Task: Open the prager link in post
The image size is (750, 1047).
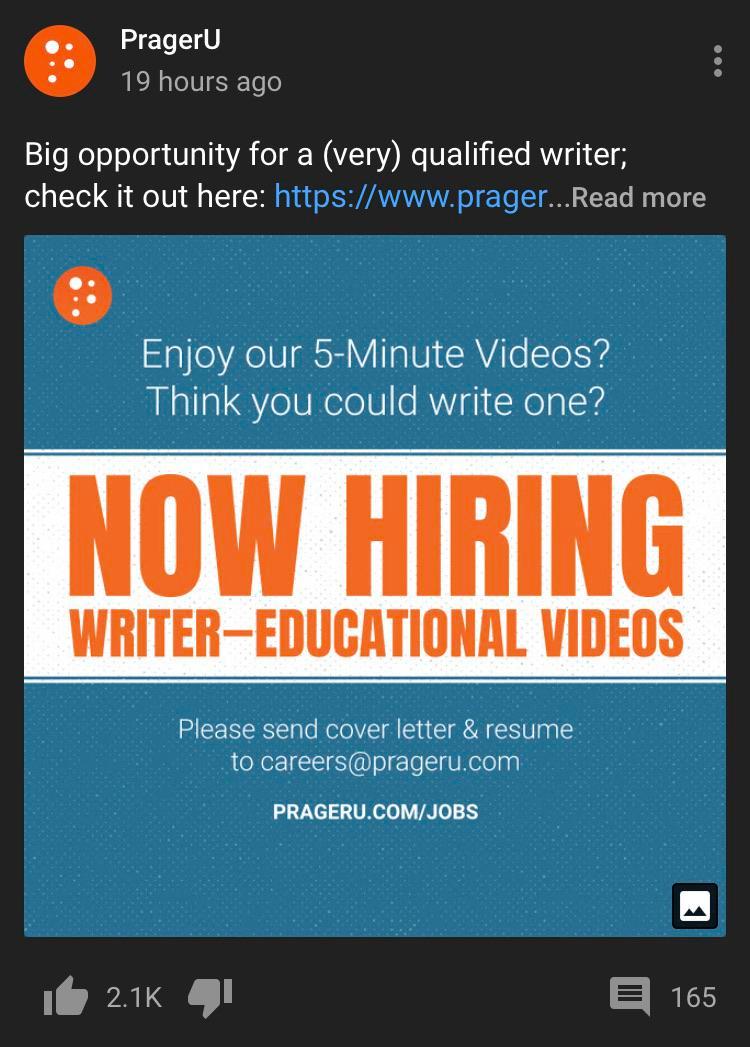Action: click(x=410, y=196)
